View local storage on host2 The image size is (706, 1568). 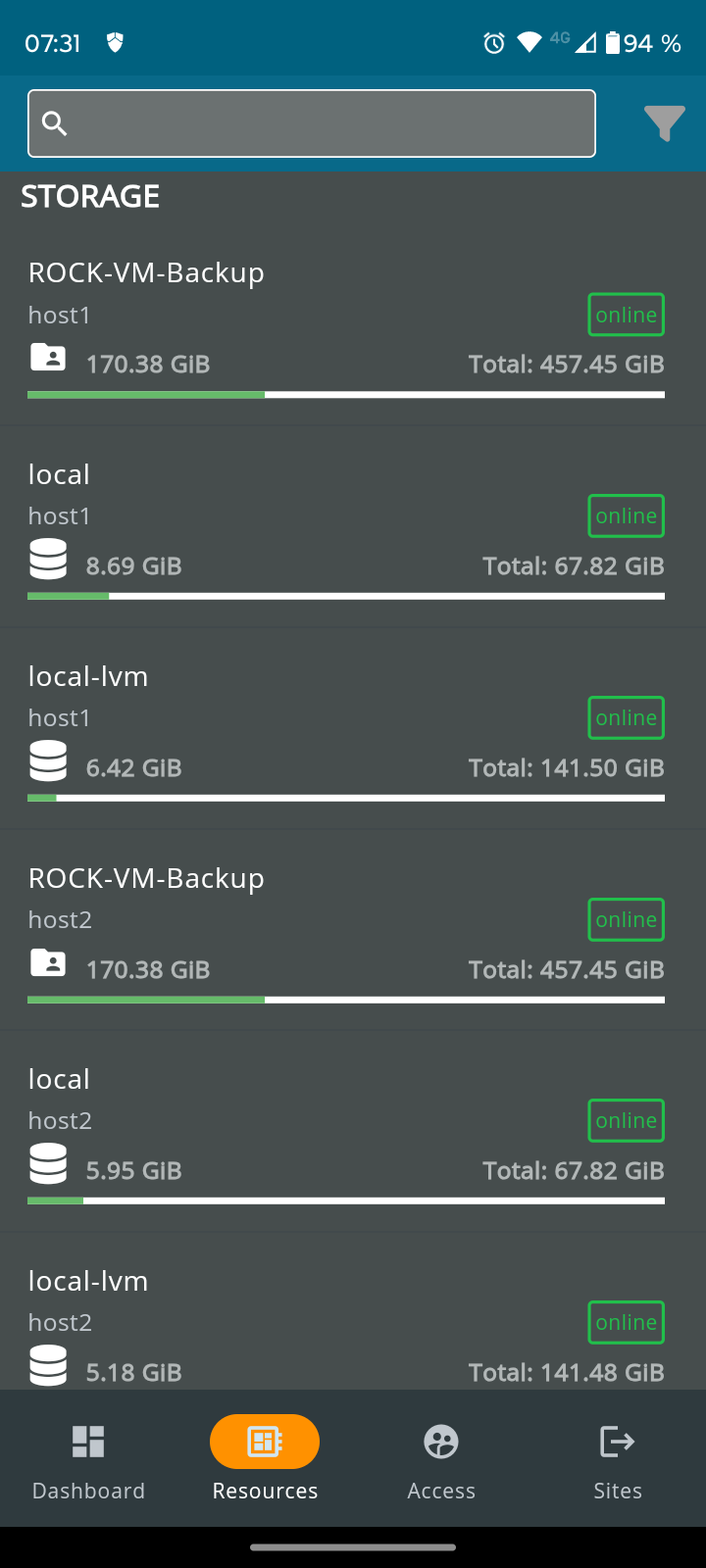click(x=353, y=1132)
